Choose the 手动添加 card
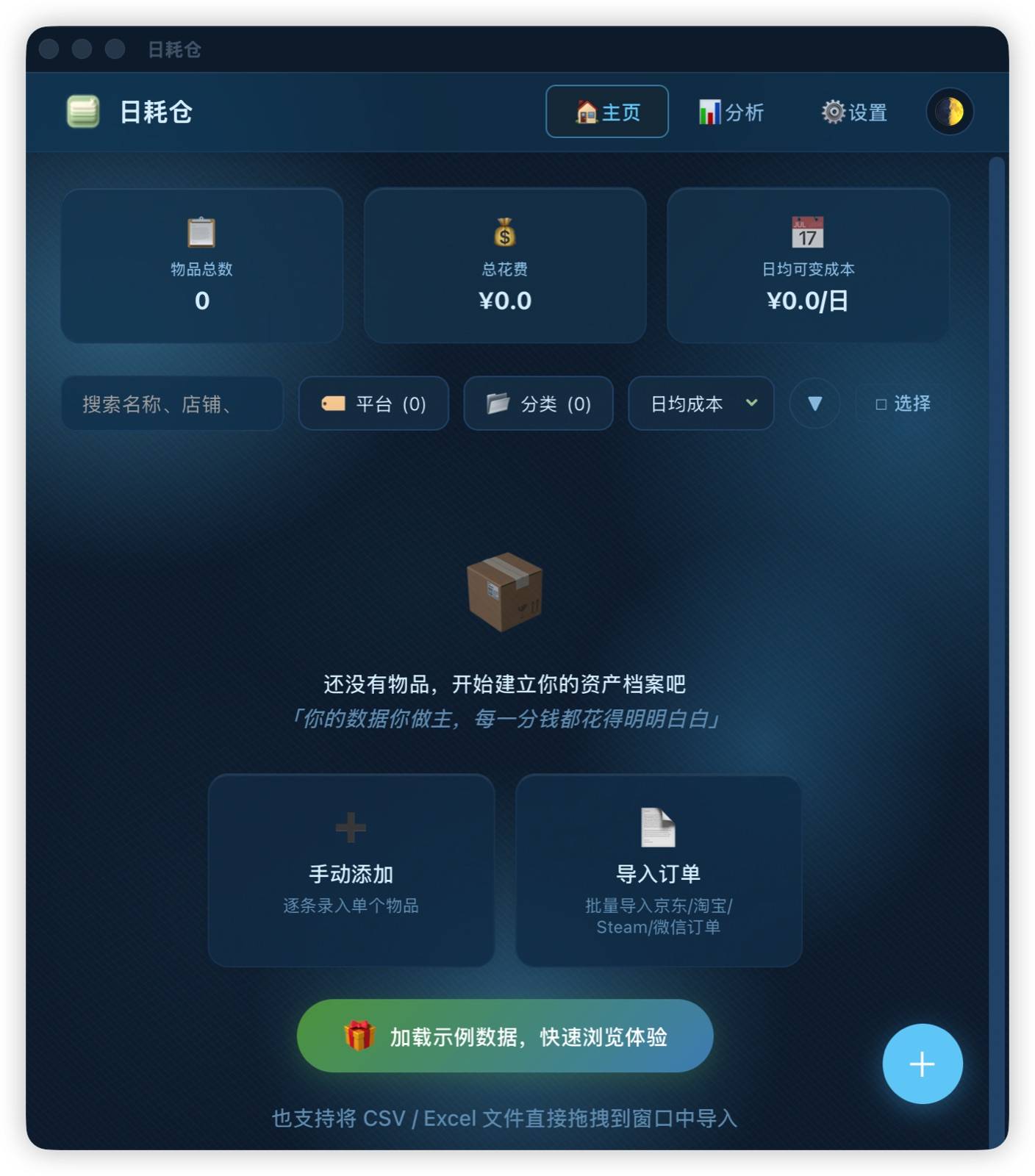Screen dimensions: 1035x1176 pyautogui.click(x=351, y=870)
